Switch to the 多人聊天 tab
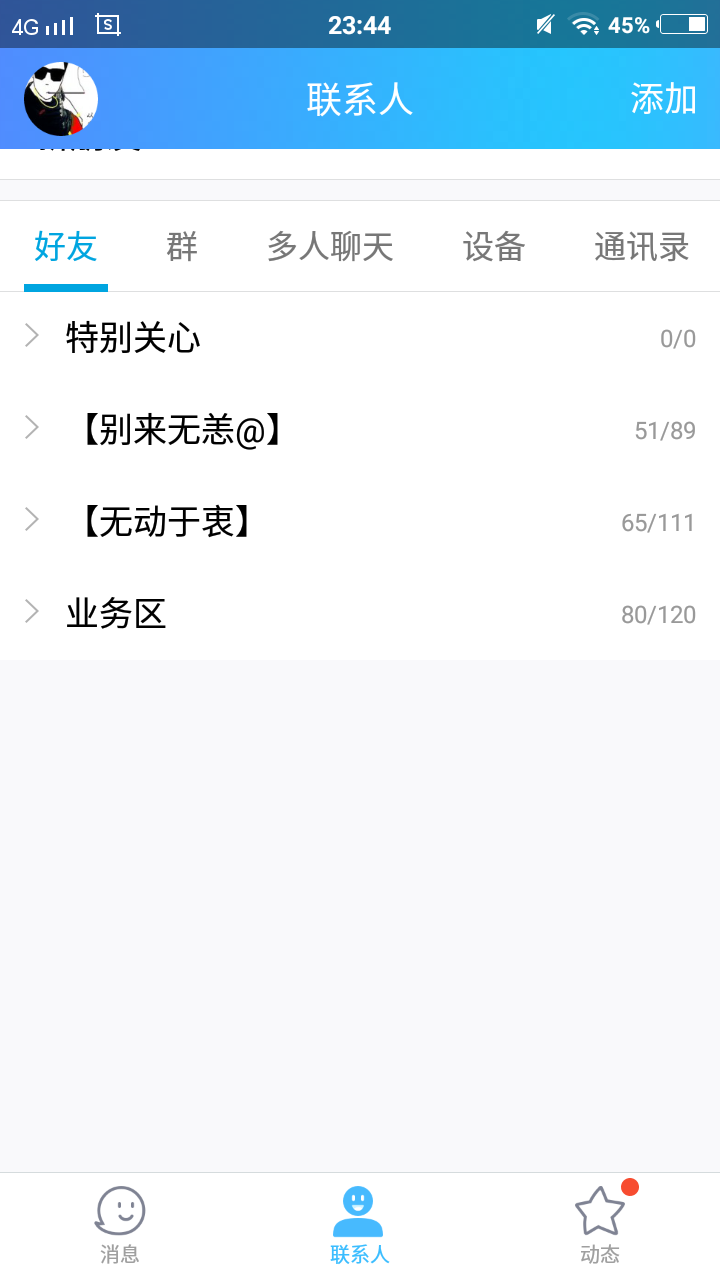This screenshot has width=720, height=1280. click(330, 246)
